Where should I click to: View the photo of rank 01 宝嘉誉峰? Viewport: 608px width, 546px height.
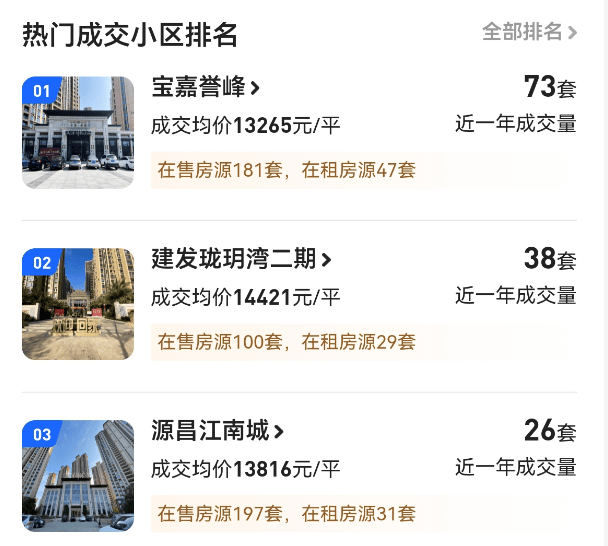point(78,133)
